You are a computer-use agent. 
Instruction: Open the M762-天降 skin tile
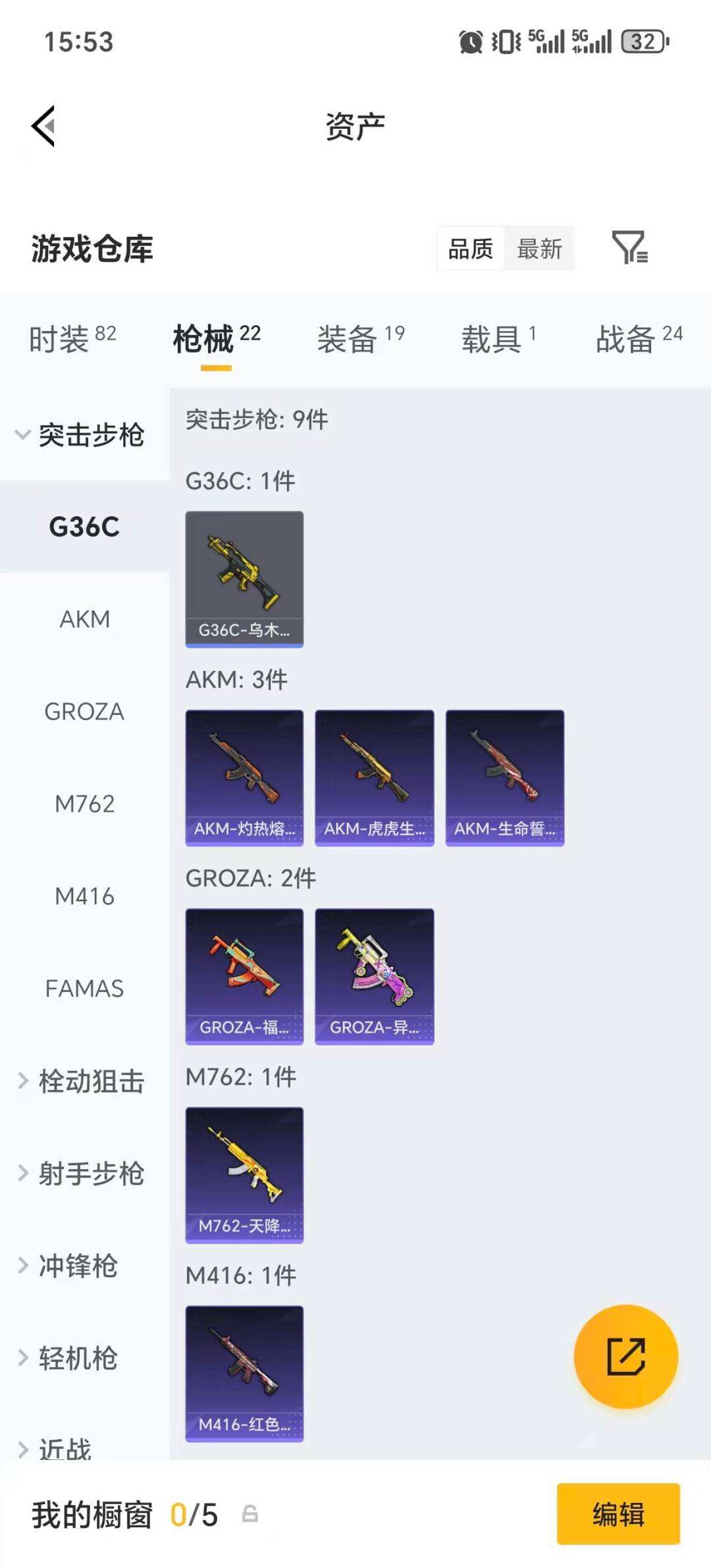(244, 1175)
